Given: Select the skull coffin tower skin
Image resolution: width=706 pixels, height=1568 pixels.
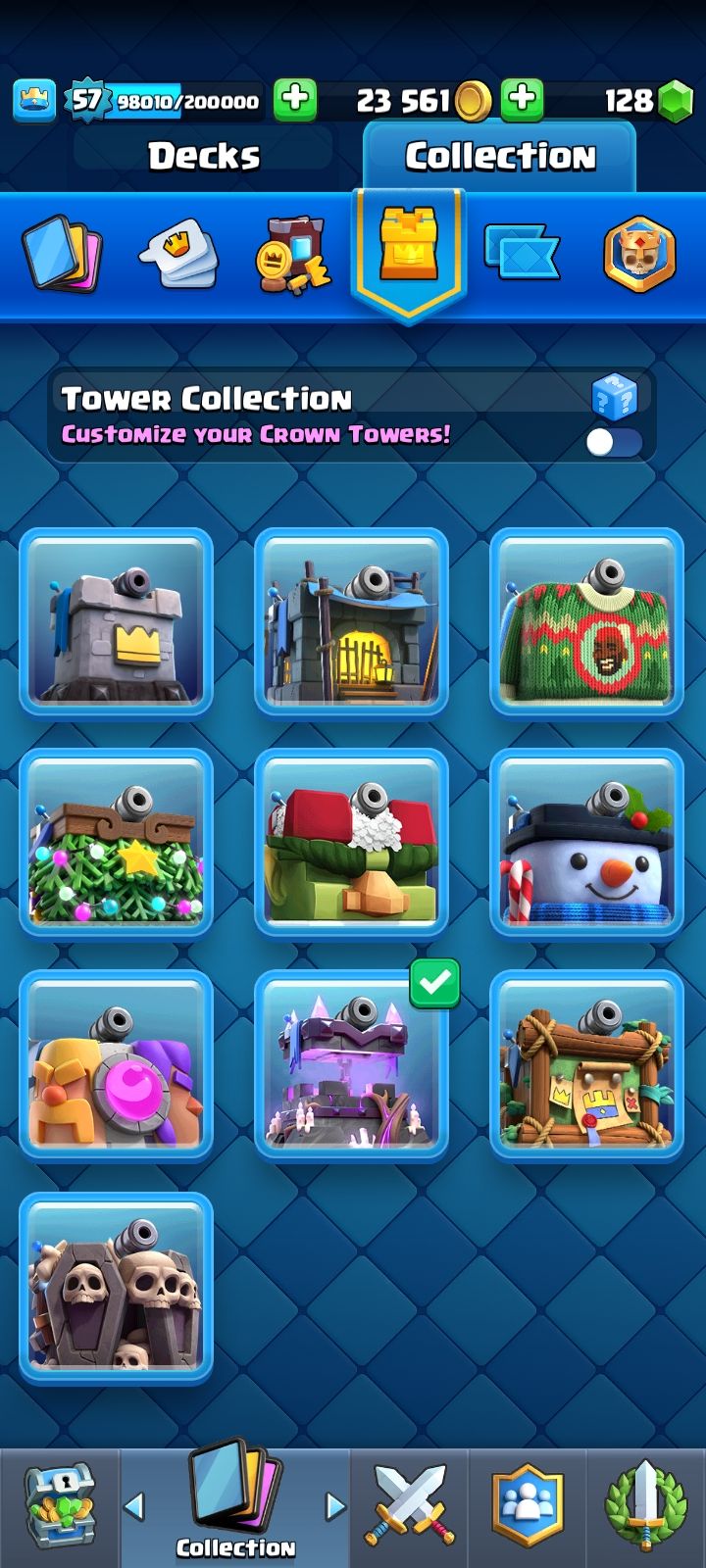Looking at the screenshot, I should 116,1287.
